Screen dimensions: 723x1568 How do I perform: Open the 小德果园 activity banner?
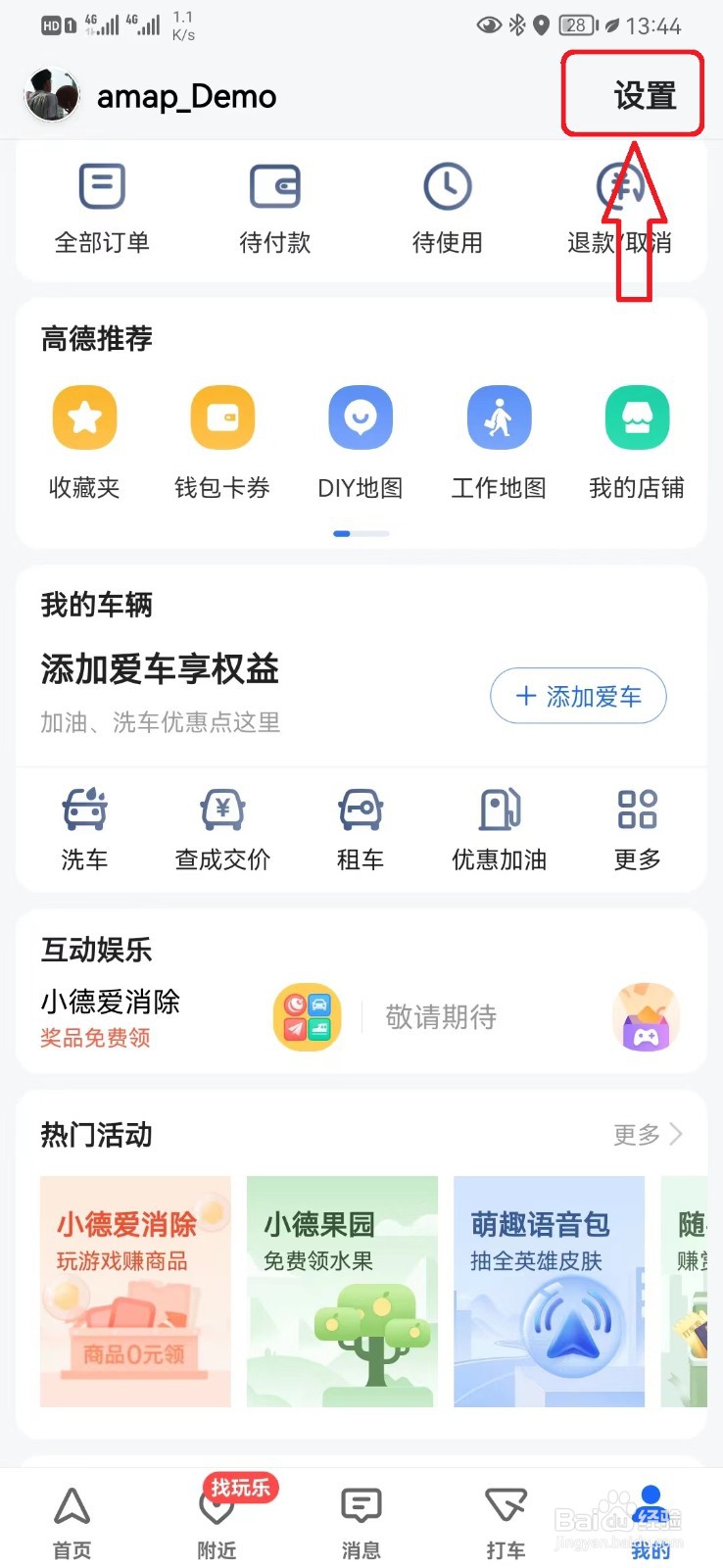pos(341,1292)
